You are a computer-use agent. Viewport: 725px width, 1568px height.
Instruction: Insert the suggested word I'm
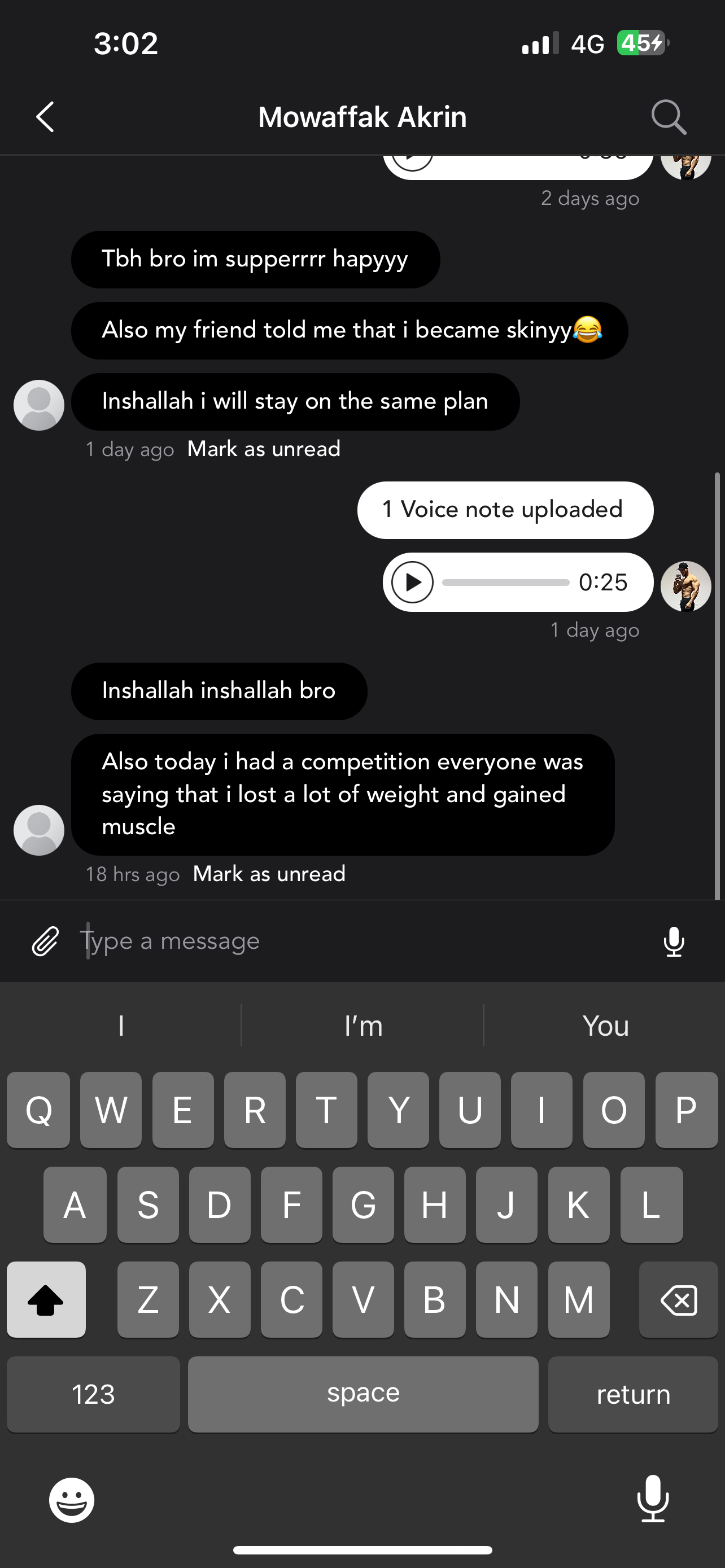click(x=363, y=1026)
